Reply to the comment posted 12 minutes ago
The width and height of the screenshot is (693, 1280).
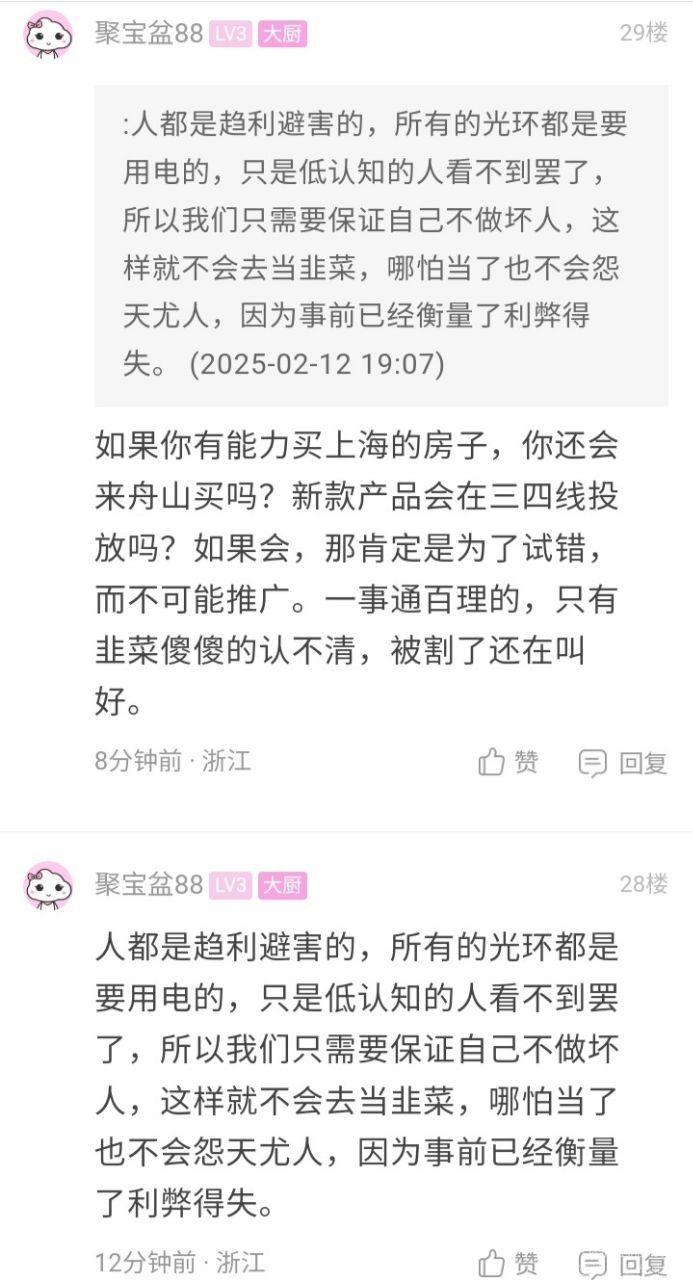tap(623, 1263)
